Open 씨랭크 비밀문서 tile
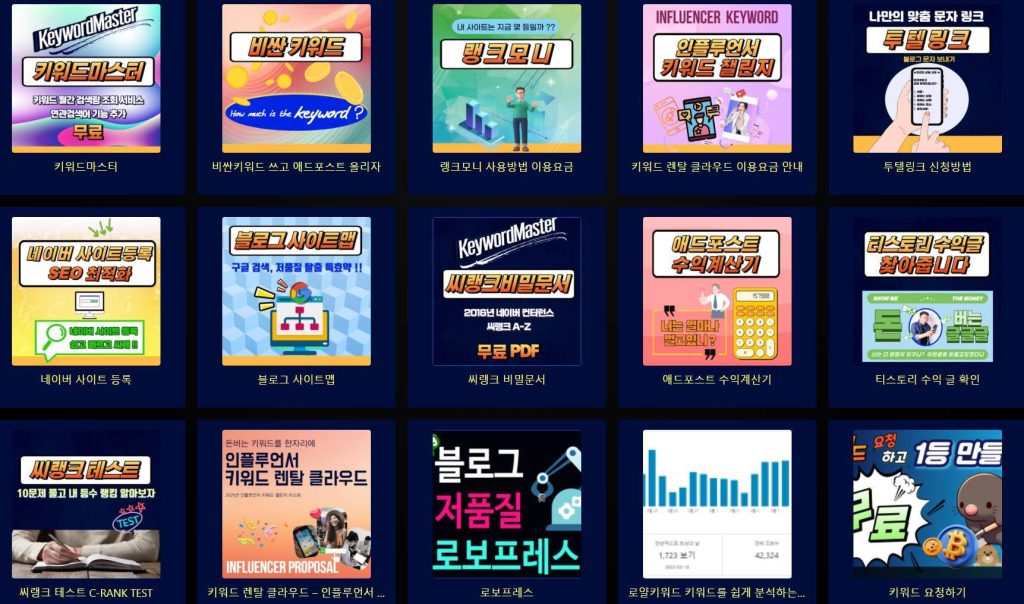Image resolution: width=1024 pixels, height=604 pixels. [506, 291]
